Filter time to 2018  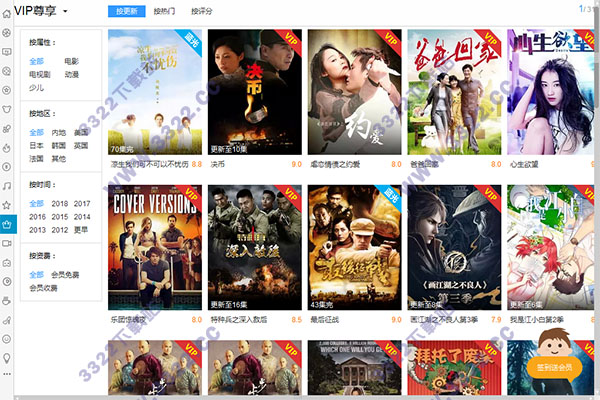[x=59, y=203]
